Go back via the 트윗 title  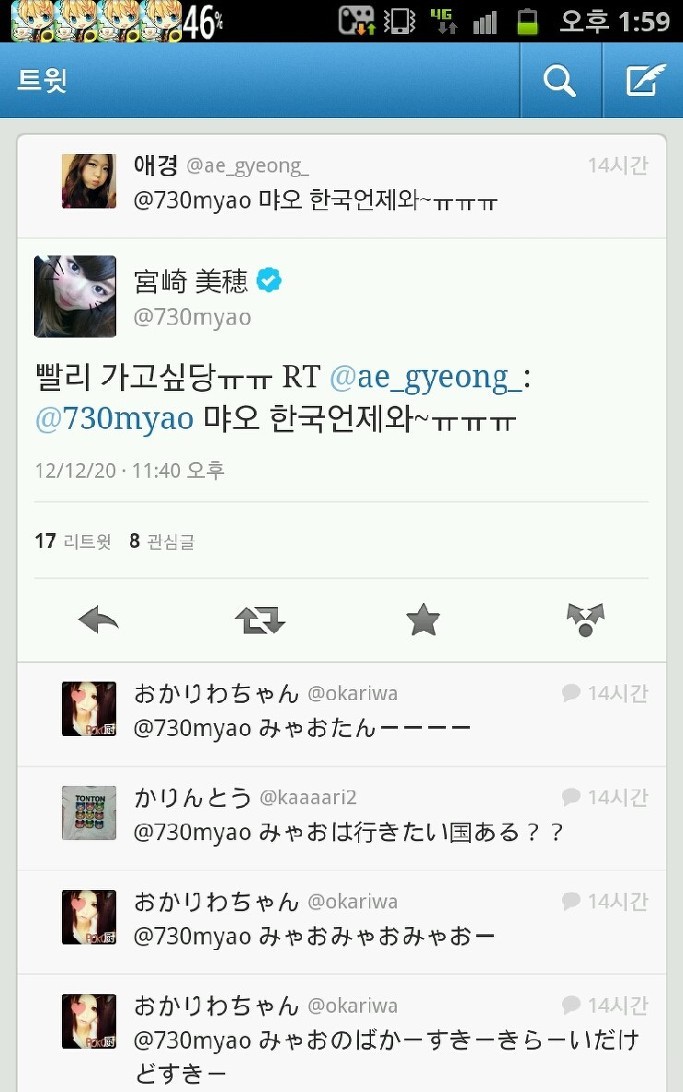pyautogui.click(x=42, y=80)
